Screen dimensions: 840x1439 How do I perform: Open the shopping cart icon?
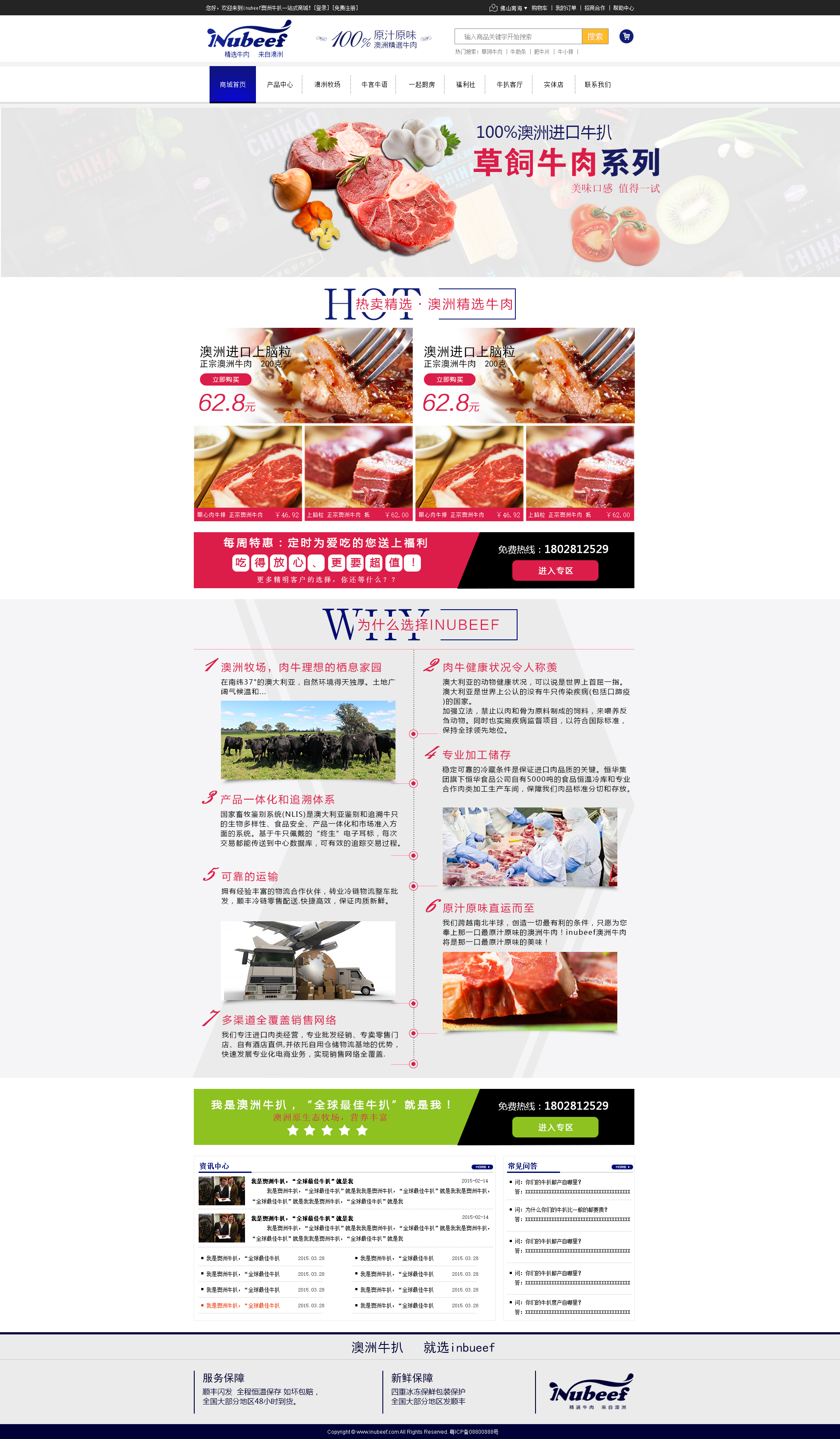click(x=626, y=37)
